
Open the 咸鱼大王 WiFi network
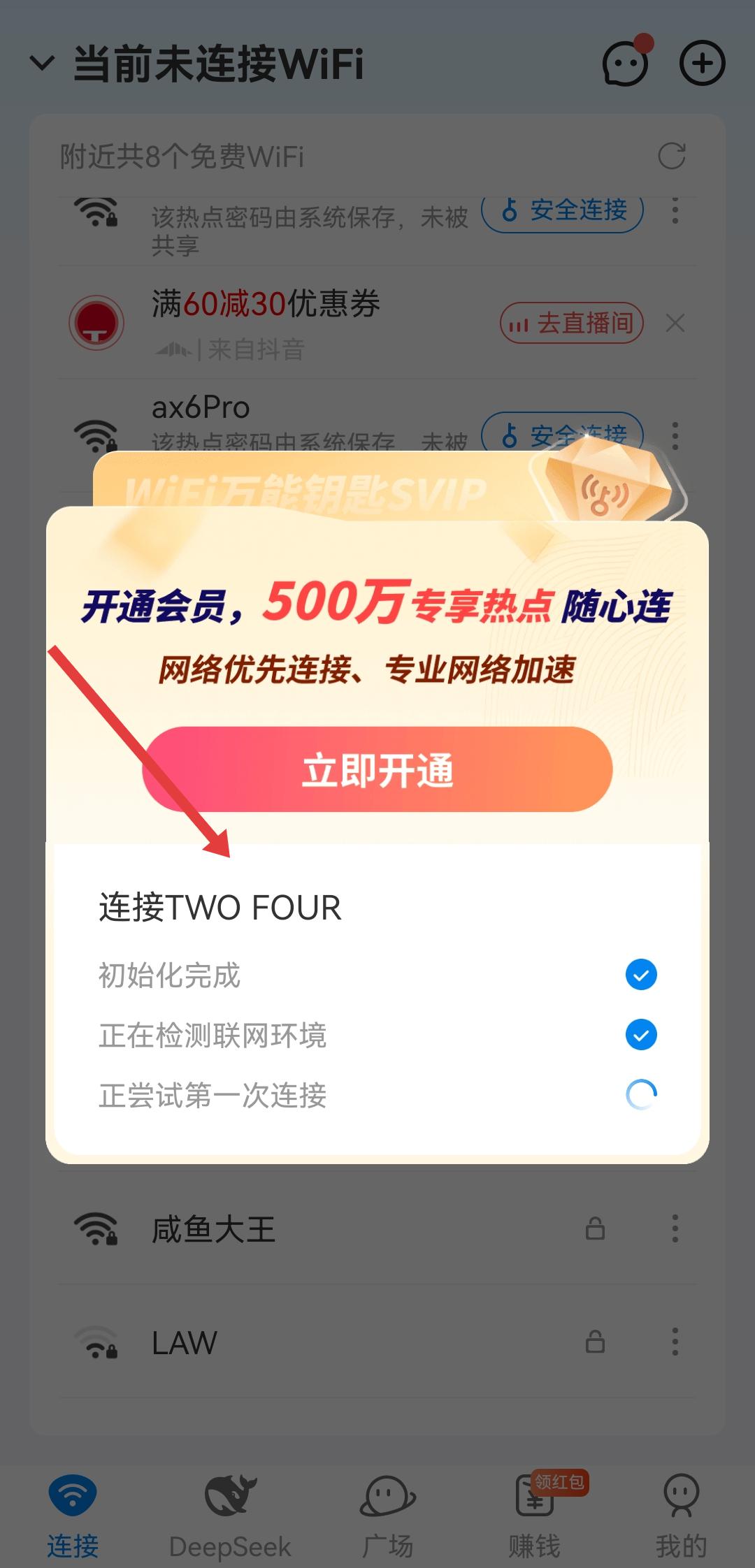[x=214, y=1230]
